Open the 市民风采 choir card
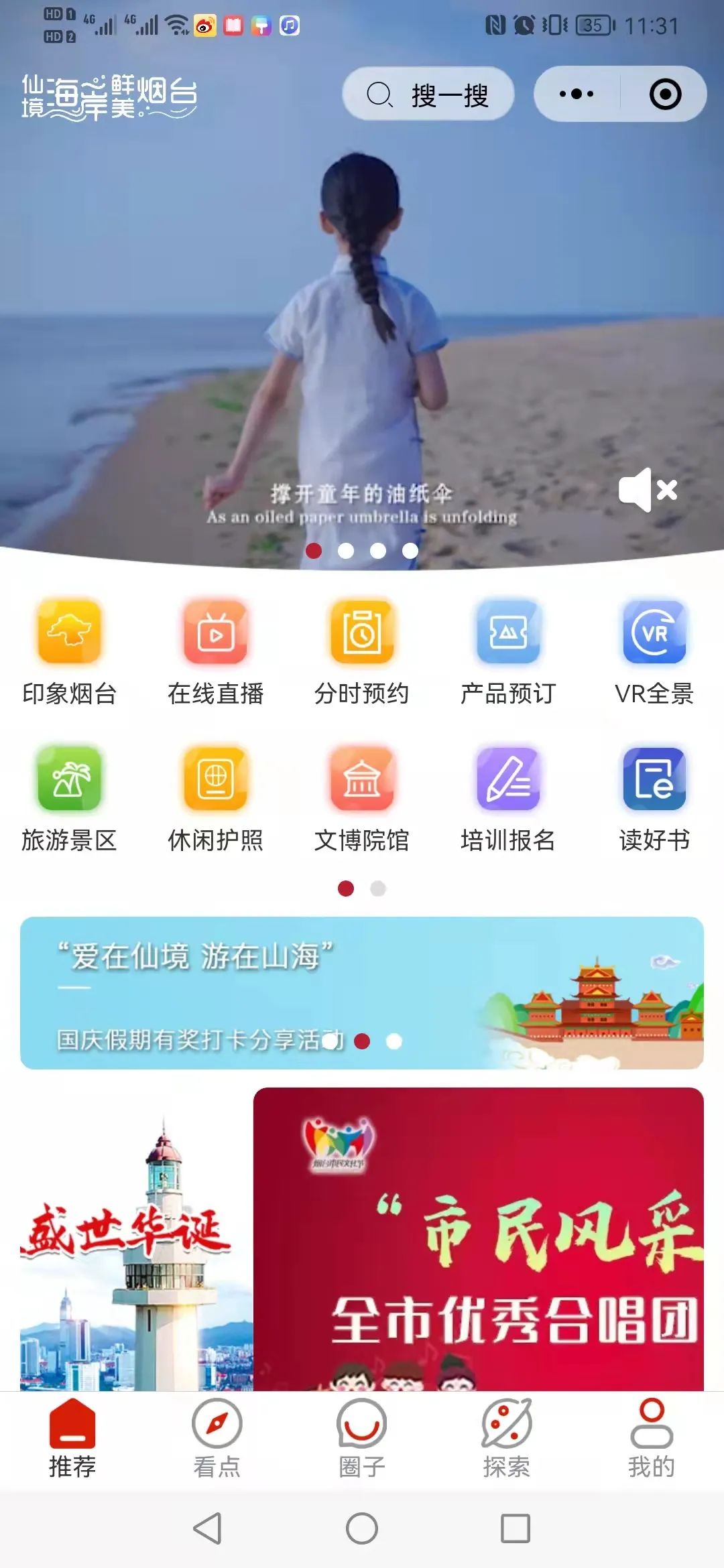The width and height of the screenshot is (724, 1568). coord(479,1239)
